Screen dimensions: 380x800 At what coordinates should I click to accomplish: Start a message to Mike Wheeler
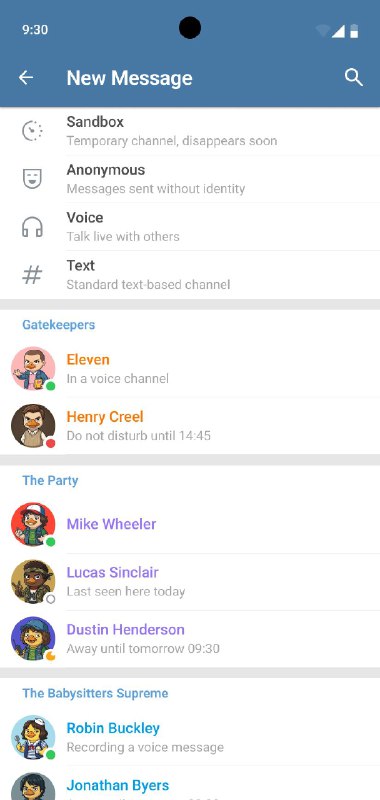(190, 524)
